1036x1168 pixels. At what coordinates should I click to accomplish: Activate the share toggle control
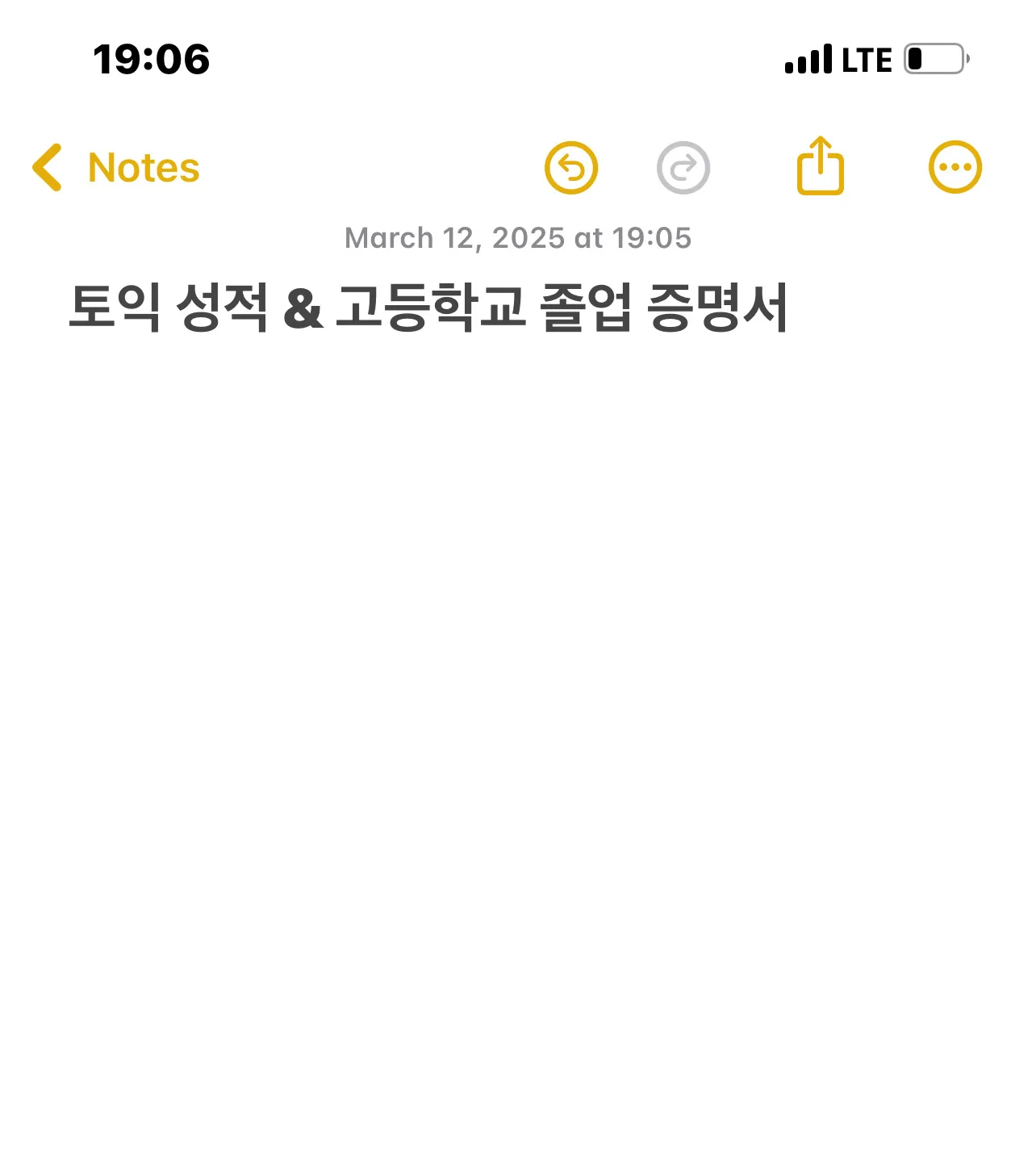821,165
